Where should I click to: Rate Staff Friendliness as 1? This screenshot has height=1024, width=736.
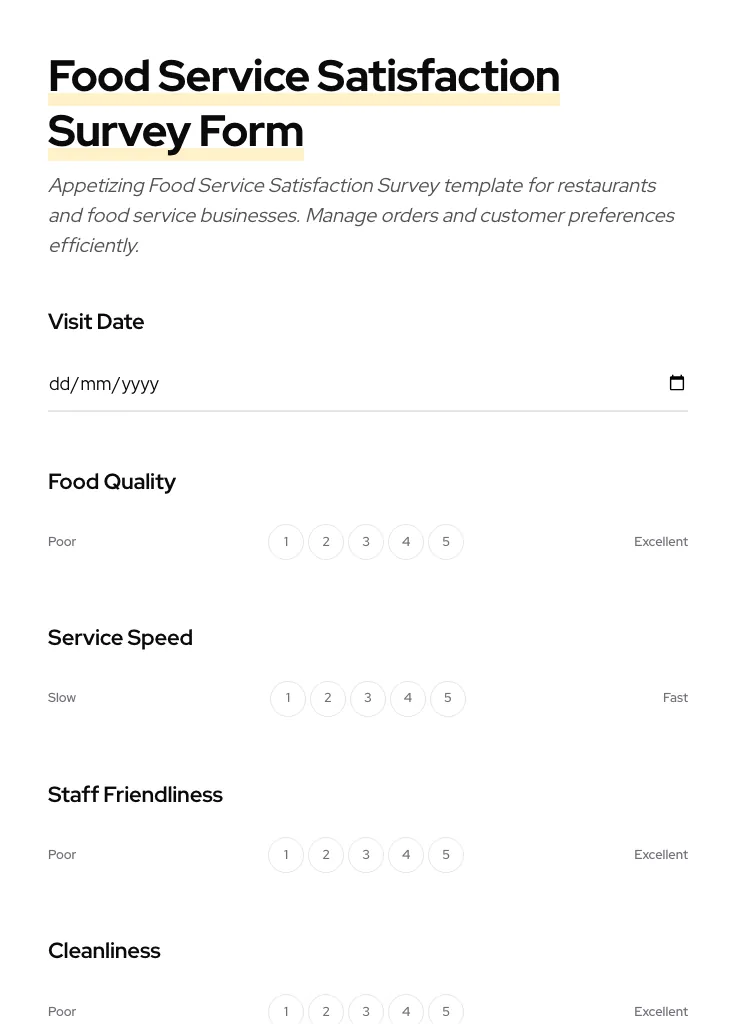pyautogui.click(x=286, y=854)
